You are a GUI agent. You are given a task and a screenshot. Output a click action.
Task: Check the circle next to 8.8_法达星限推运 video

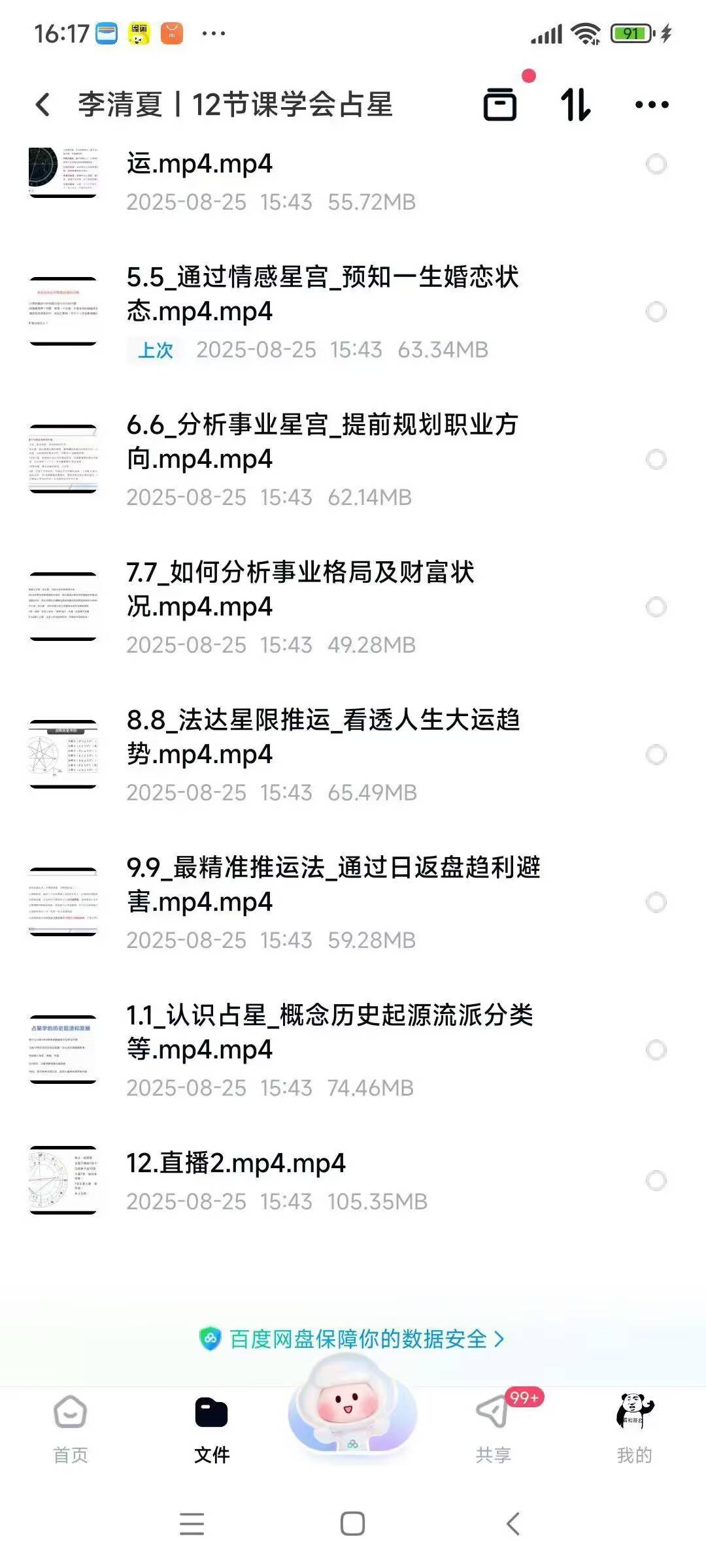[x=656, y=753]
